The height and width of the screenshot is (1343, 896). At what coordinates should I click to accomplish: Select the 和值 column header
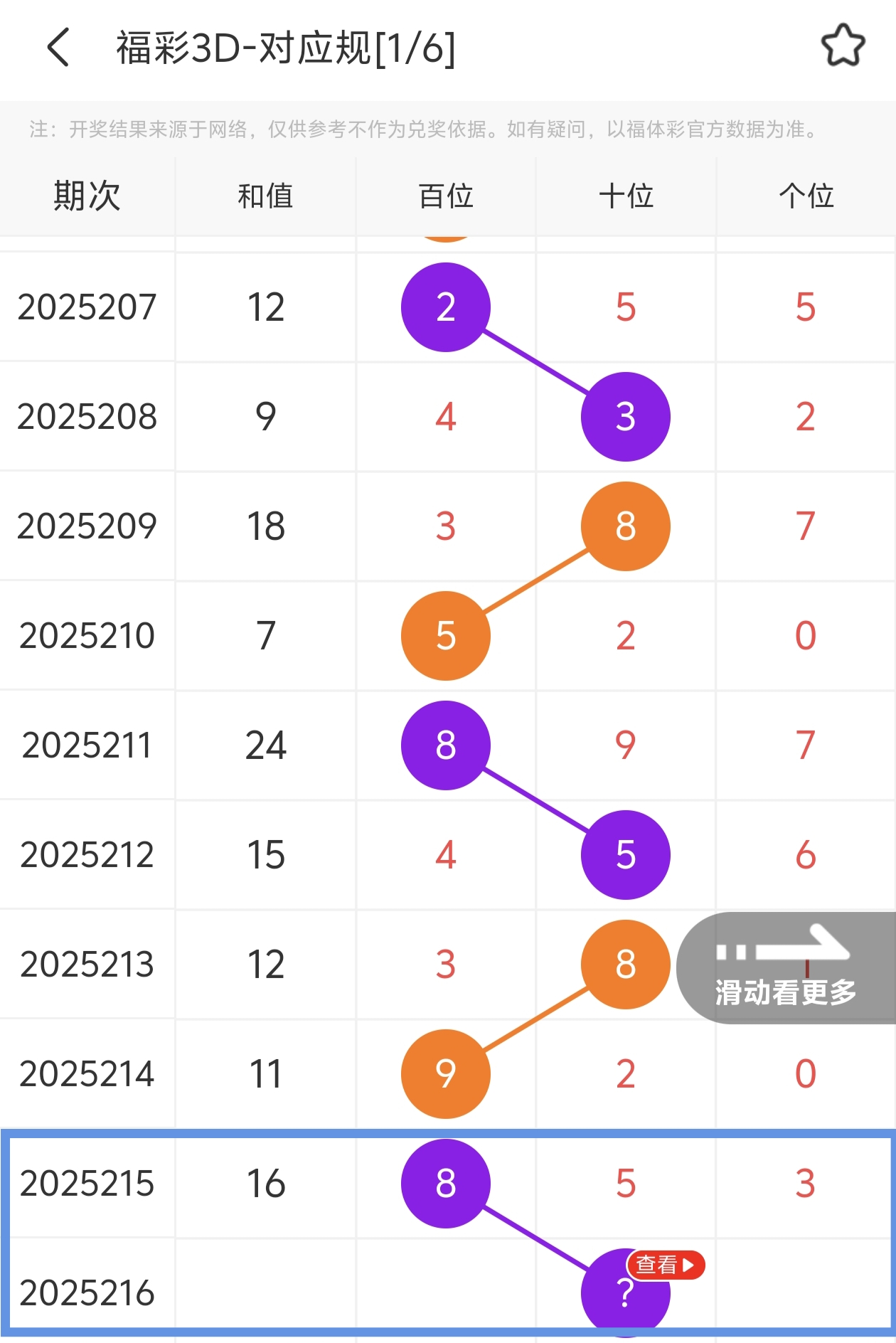pos(266,197)
